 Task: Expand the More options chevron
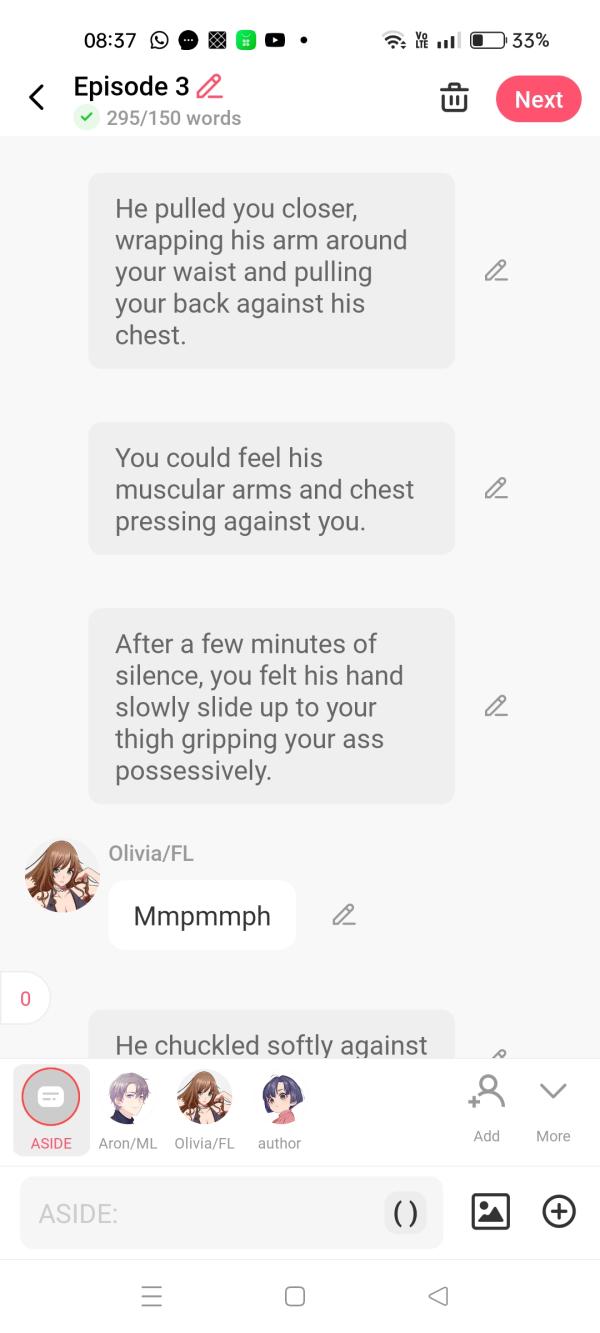(x=553, y=1108)
